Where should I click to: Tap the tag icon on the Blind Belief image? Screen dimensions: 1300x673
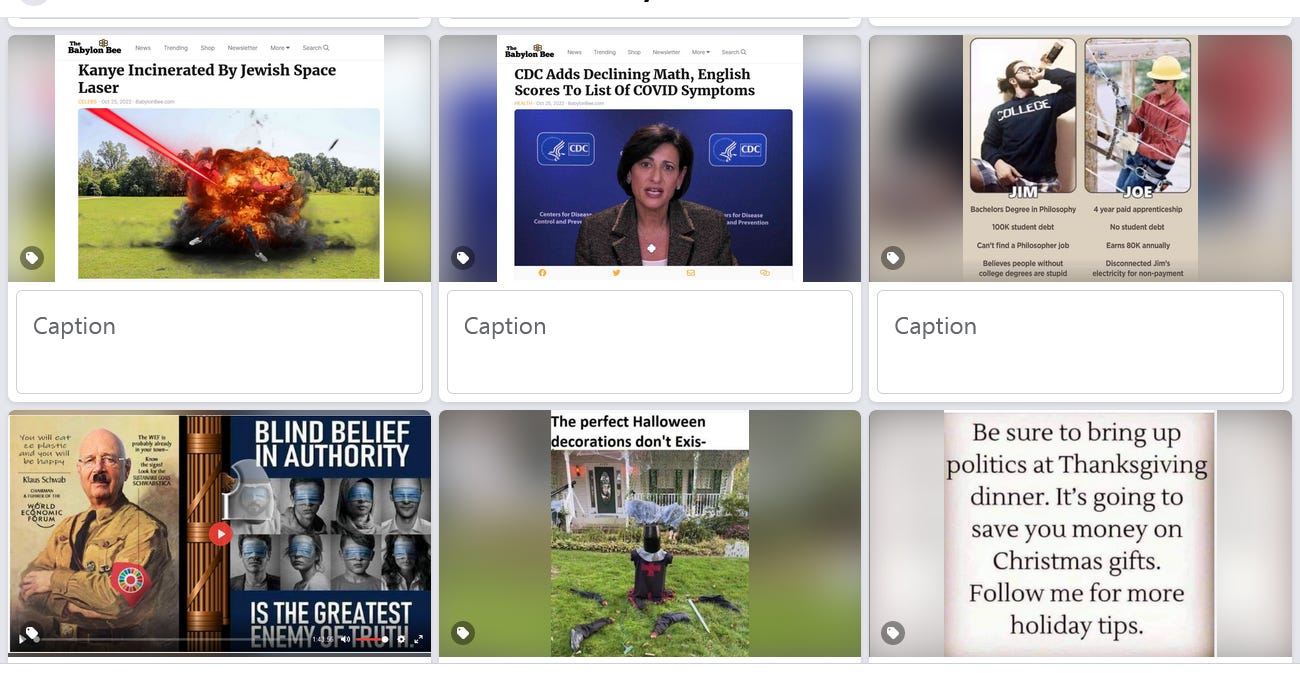pos(32,633)
